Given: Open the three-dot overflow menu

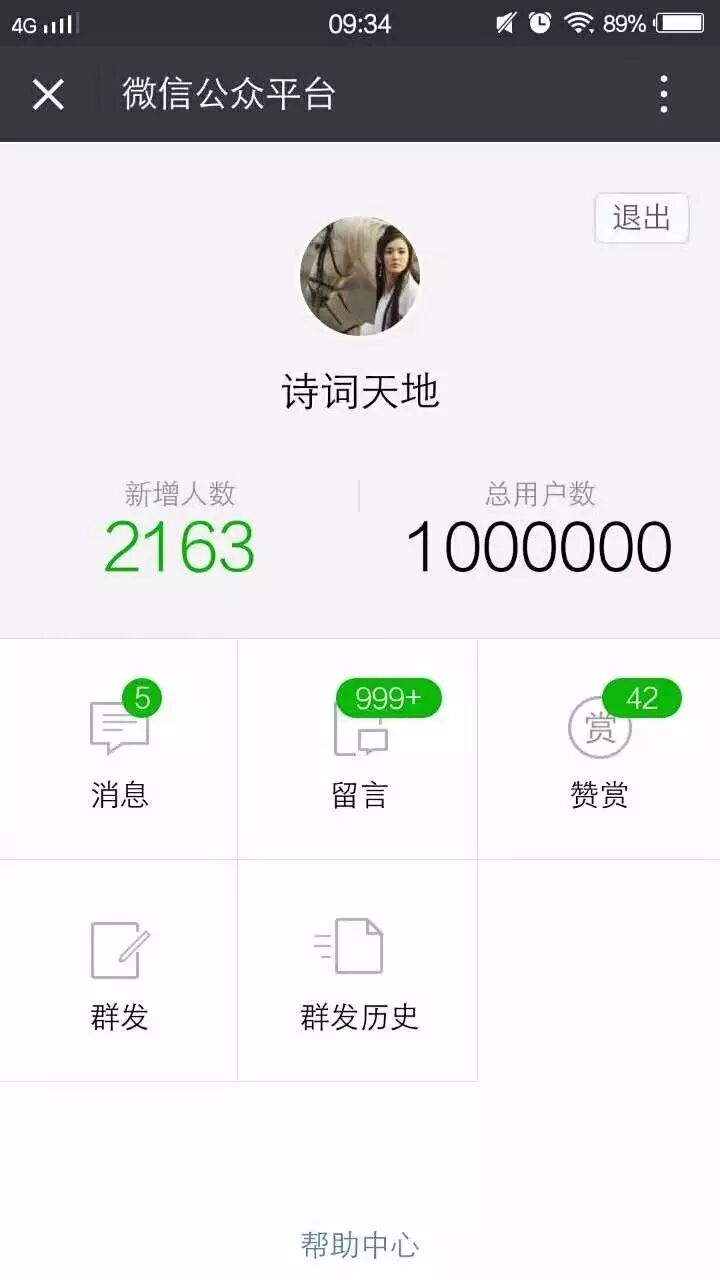Looking at the screenshot, I should point(663,95).
